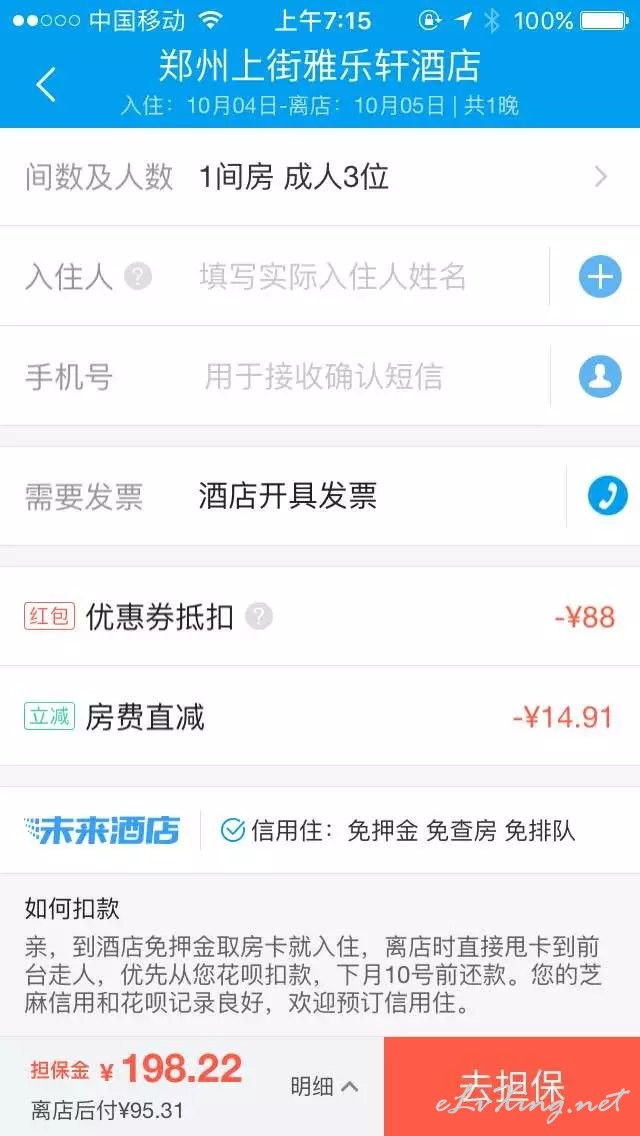The image size is (640, 1136).
Task: Open the help icon beside 入住人
Action: tap(138, 277)
